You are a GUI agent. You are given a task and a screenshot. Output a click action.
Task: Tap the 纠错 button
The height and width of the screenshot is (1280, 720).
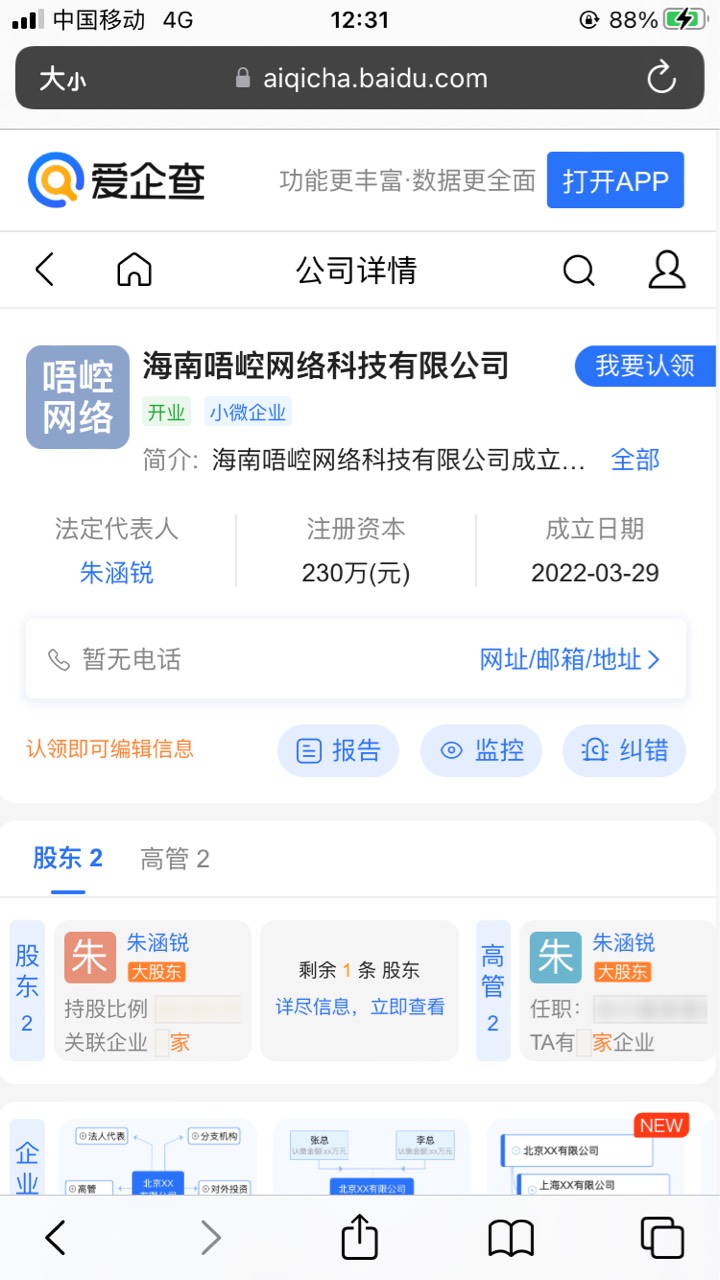coord(624,750)
